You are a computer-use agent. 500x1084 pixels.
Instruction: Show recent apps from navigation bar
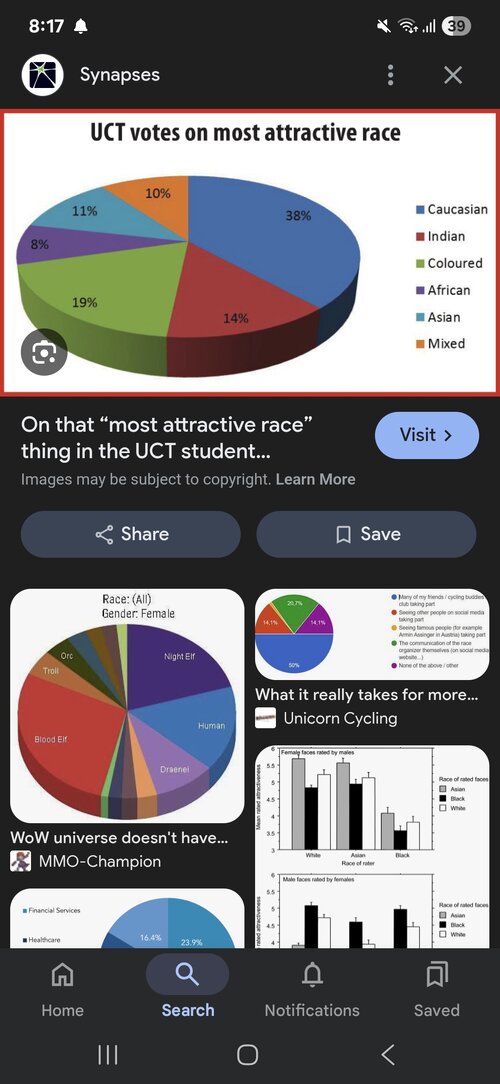(107, 1054)
